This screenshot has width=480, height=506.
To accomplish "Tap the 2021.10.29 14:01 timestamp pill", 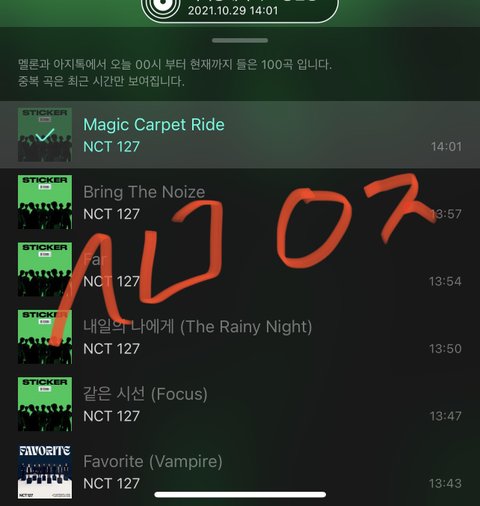I will 240,8.
